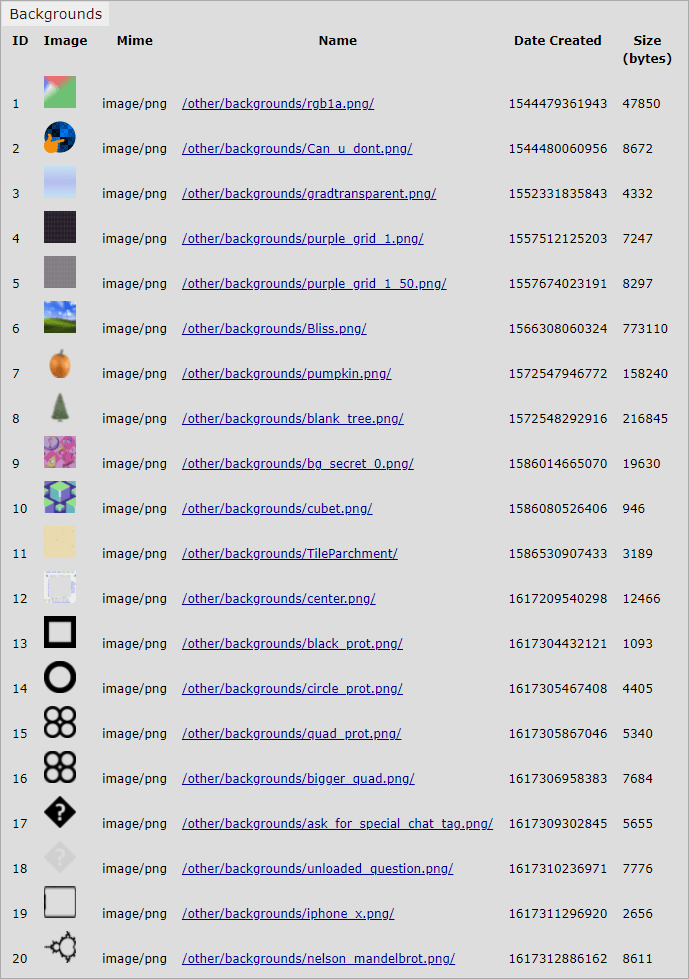Open the pumpkin.png link

click(x=286, y=374)
